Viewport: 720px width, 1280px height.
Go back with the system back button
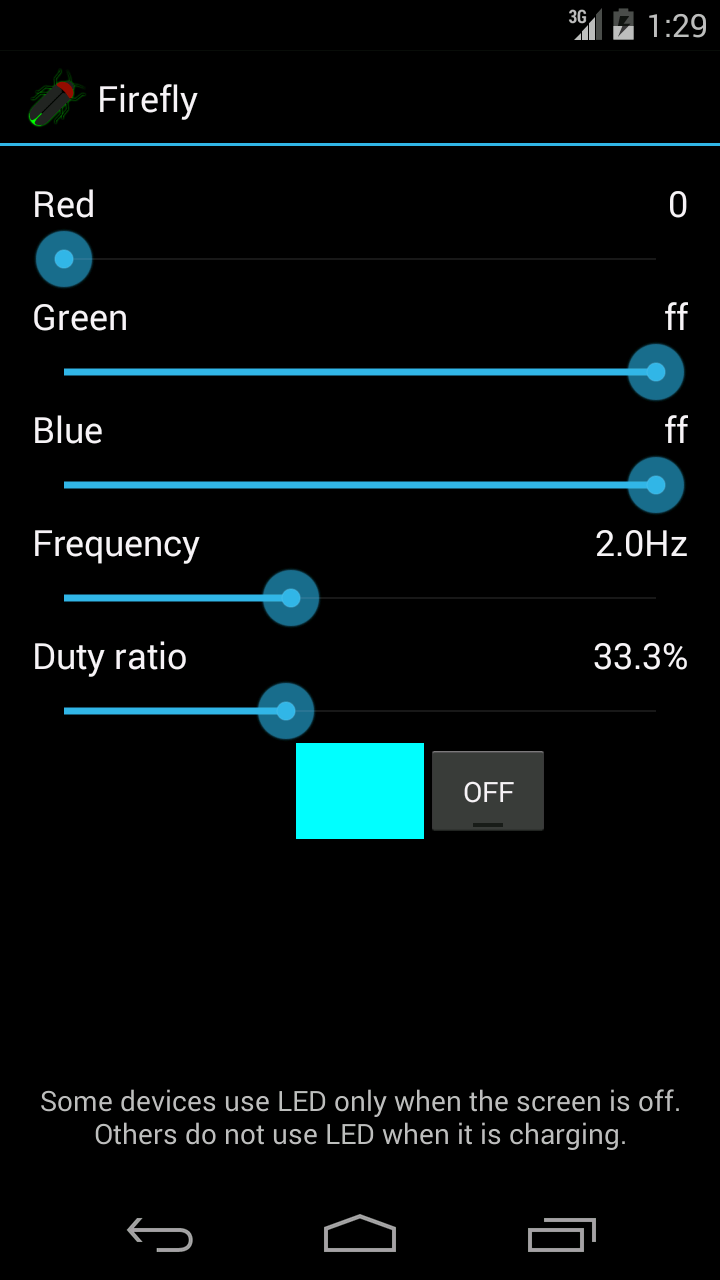click(x=160, y=1235)
